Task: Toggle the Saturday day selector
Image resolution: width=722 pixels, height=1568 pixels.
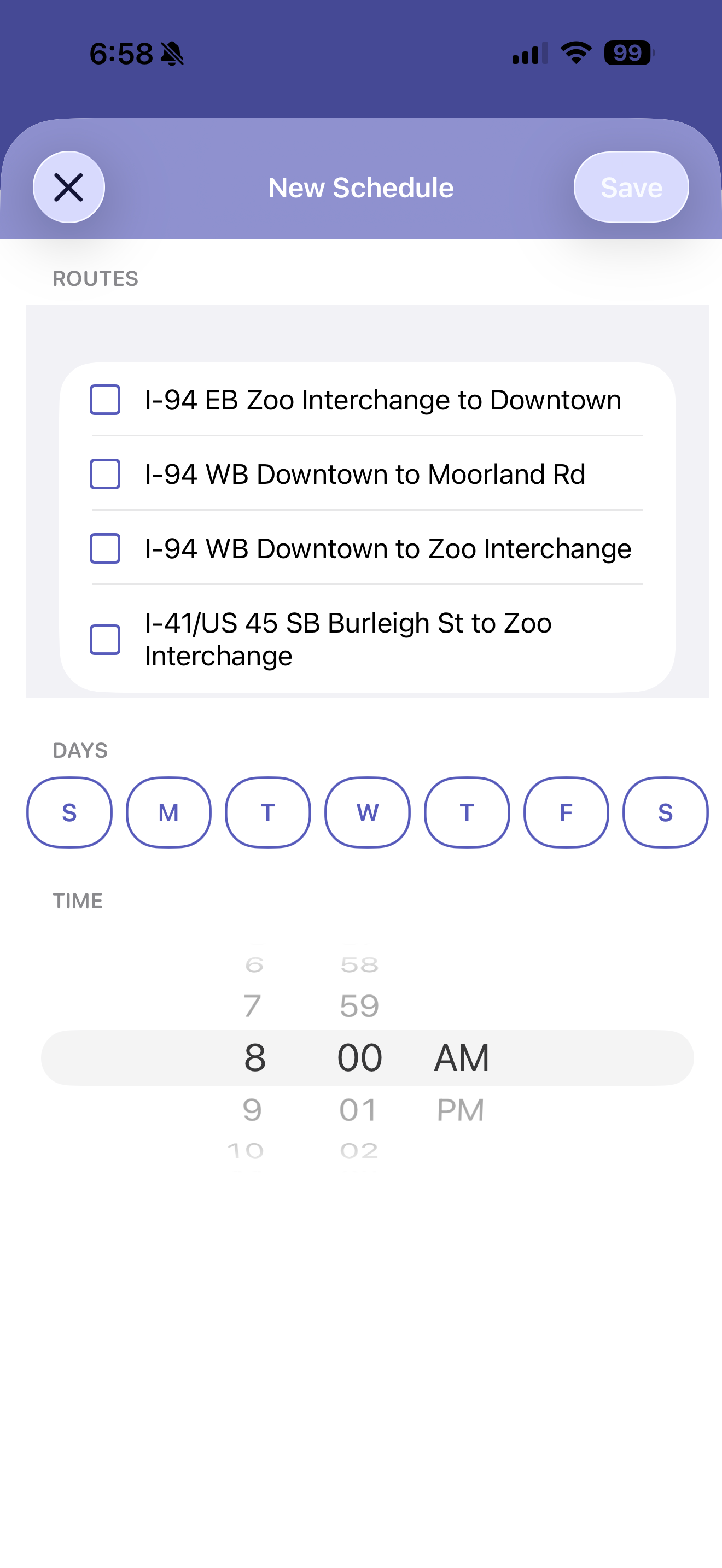Action: click(665, 812)
